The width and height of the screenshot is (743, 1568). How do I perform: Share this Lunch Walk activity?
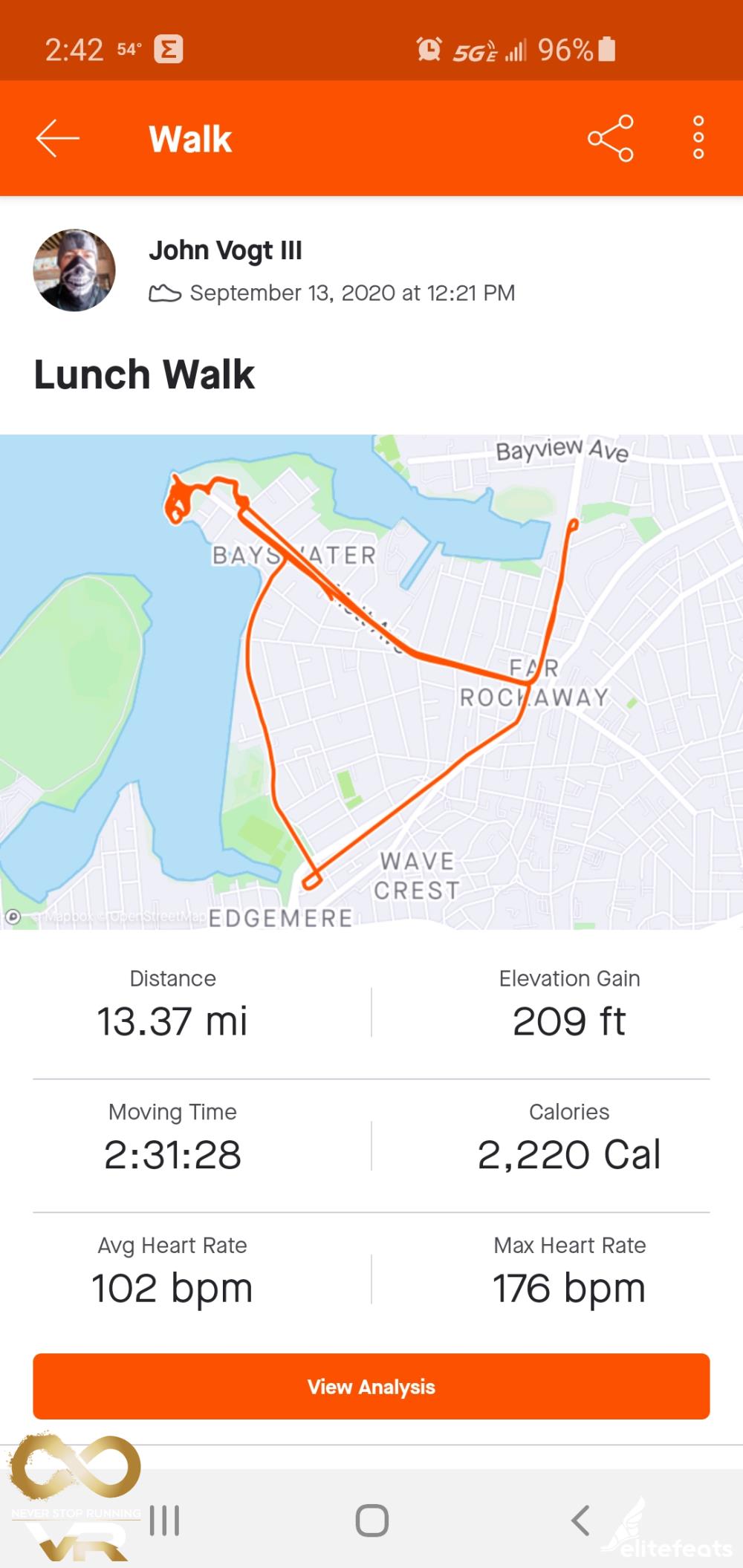tap(610, 138)
